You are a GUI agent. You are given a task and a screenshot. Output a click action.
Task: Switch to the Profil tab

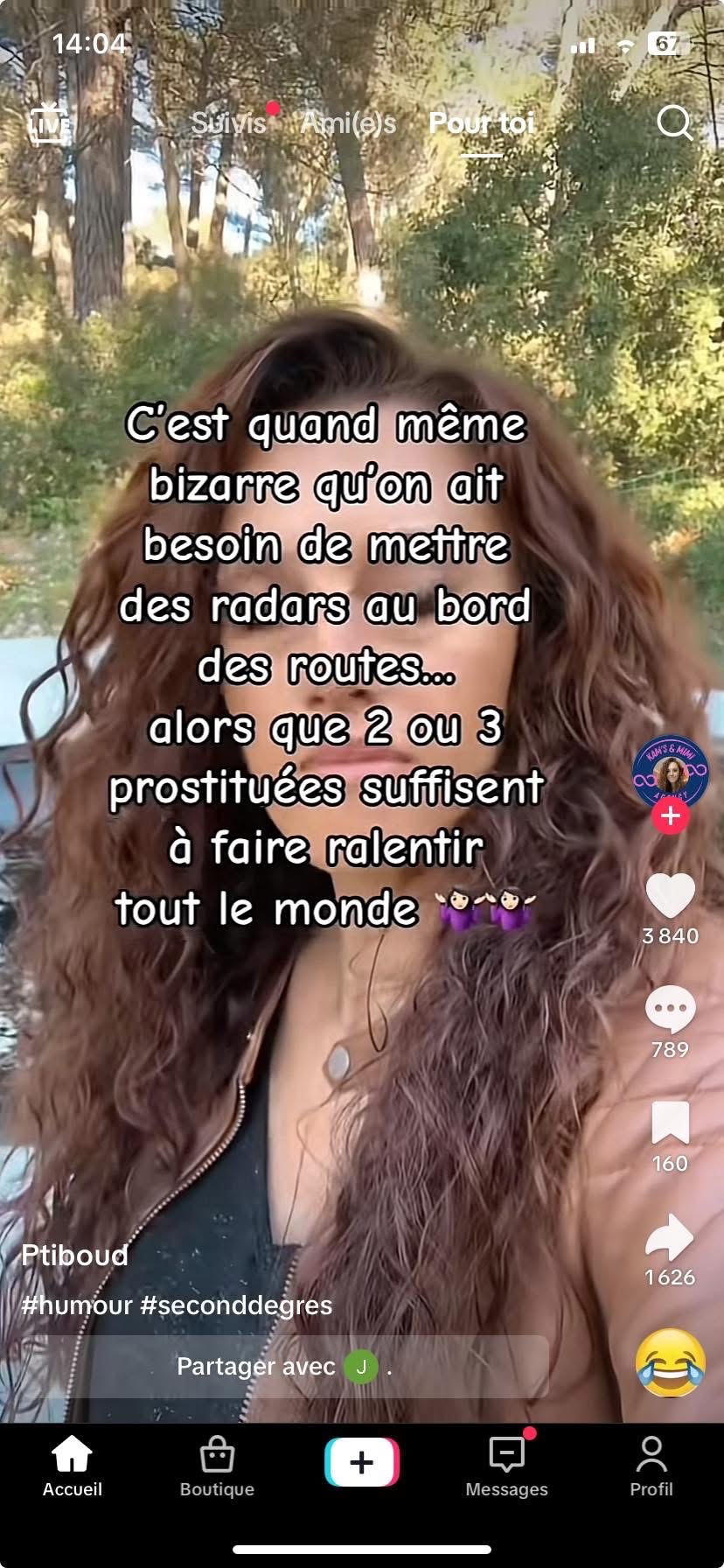tap(651, 1467)
